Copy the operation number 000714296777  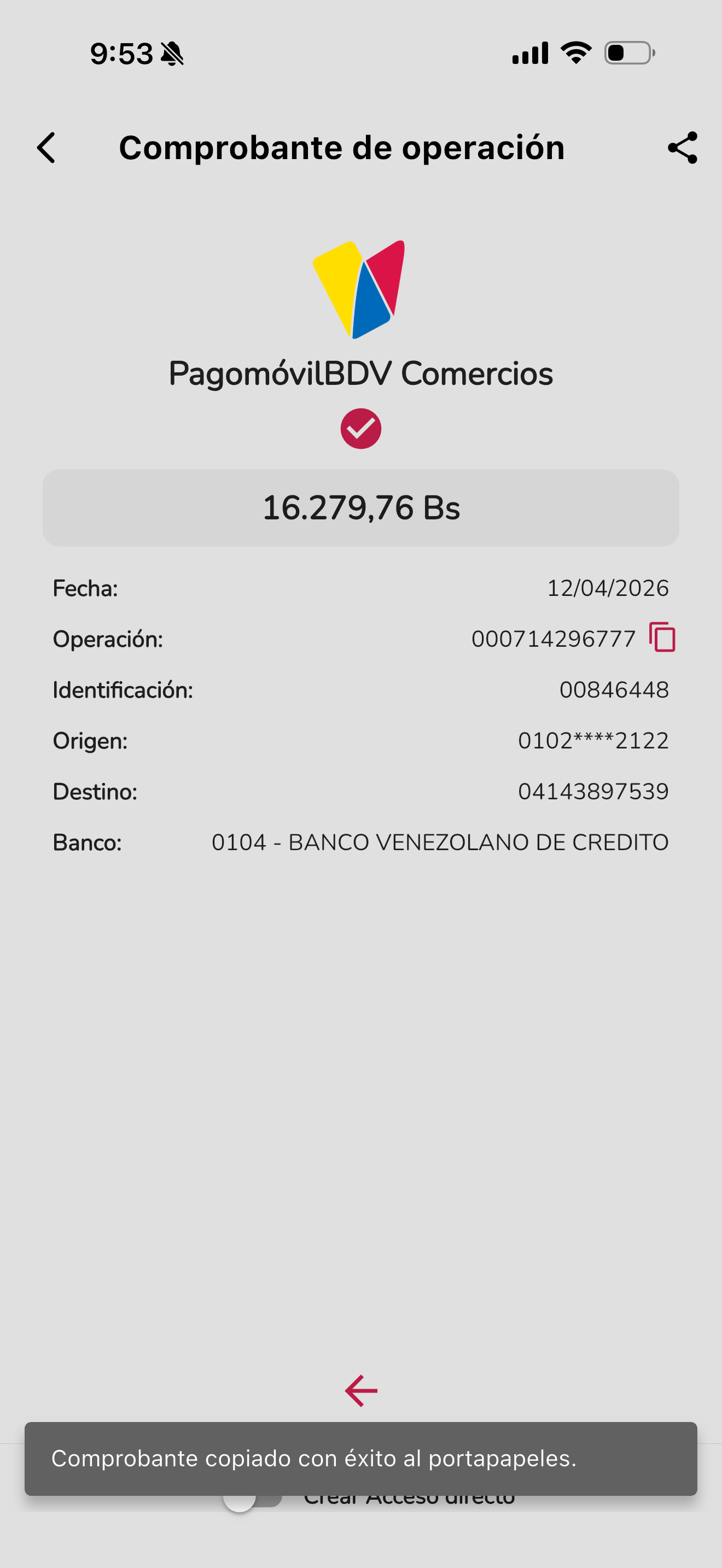(x=662, y=637)
